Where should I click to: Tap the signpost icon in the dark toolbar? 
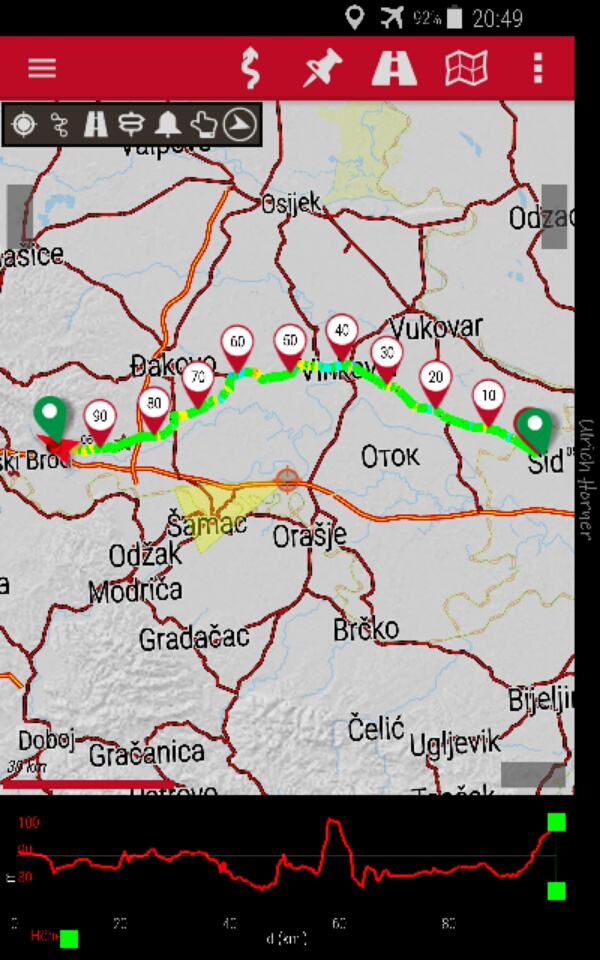(x=131, y=125)
